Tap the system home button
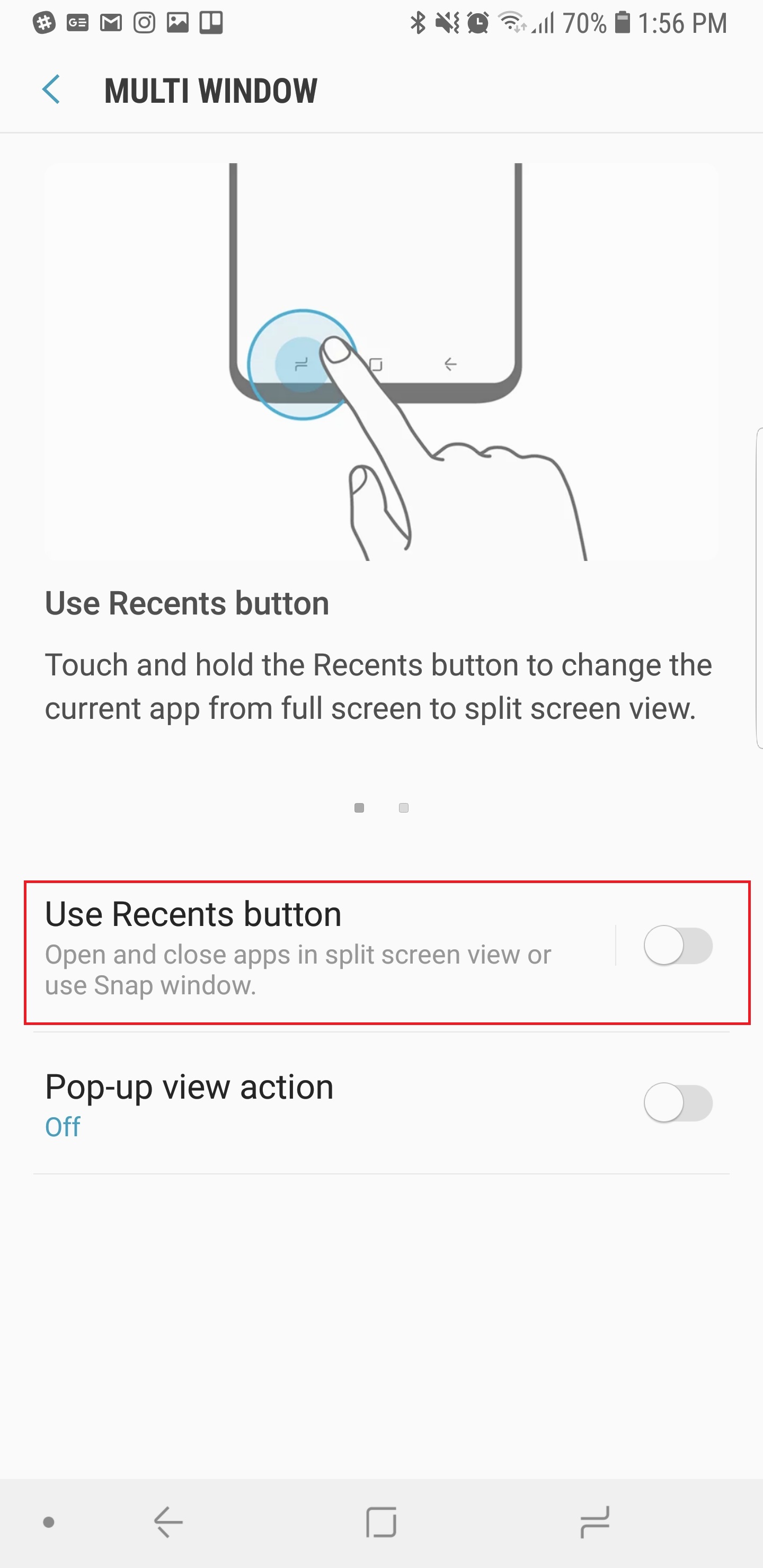This screenshot has height=1568, width=763. (x=381, y=1523)
